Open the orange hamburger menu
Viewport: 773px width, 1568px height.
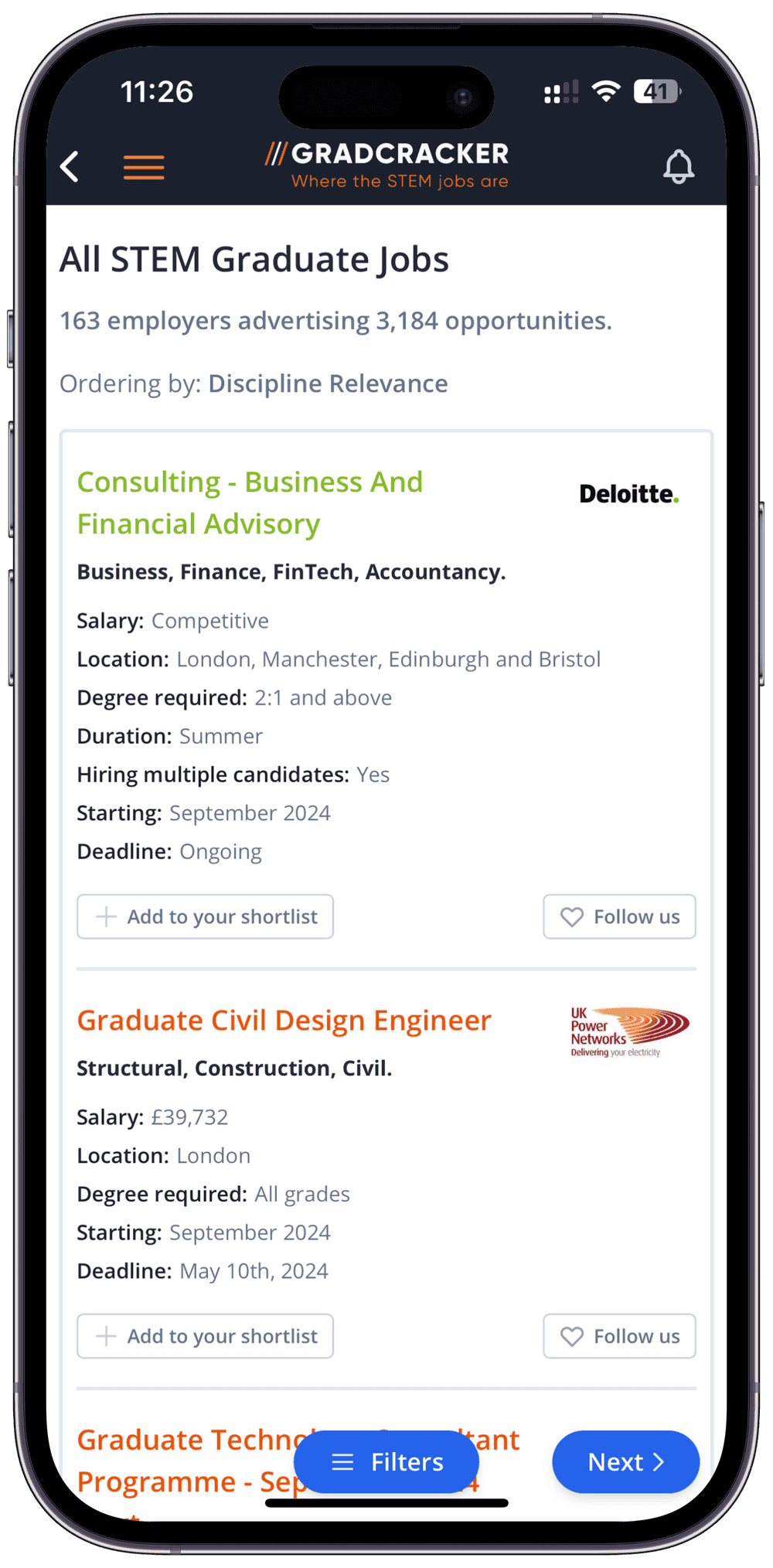tap(144, 167)
